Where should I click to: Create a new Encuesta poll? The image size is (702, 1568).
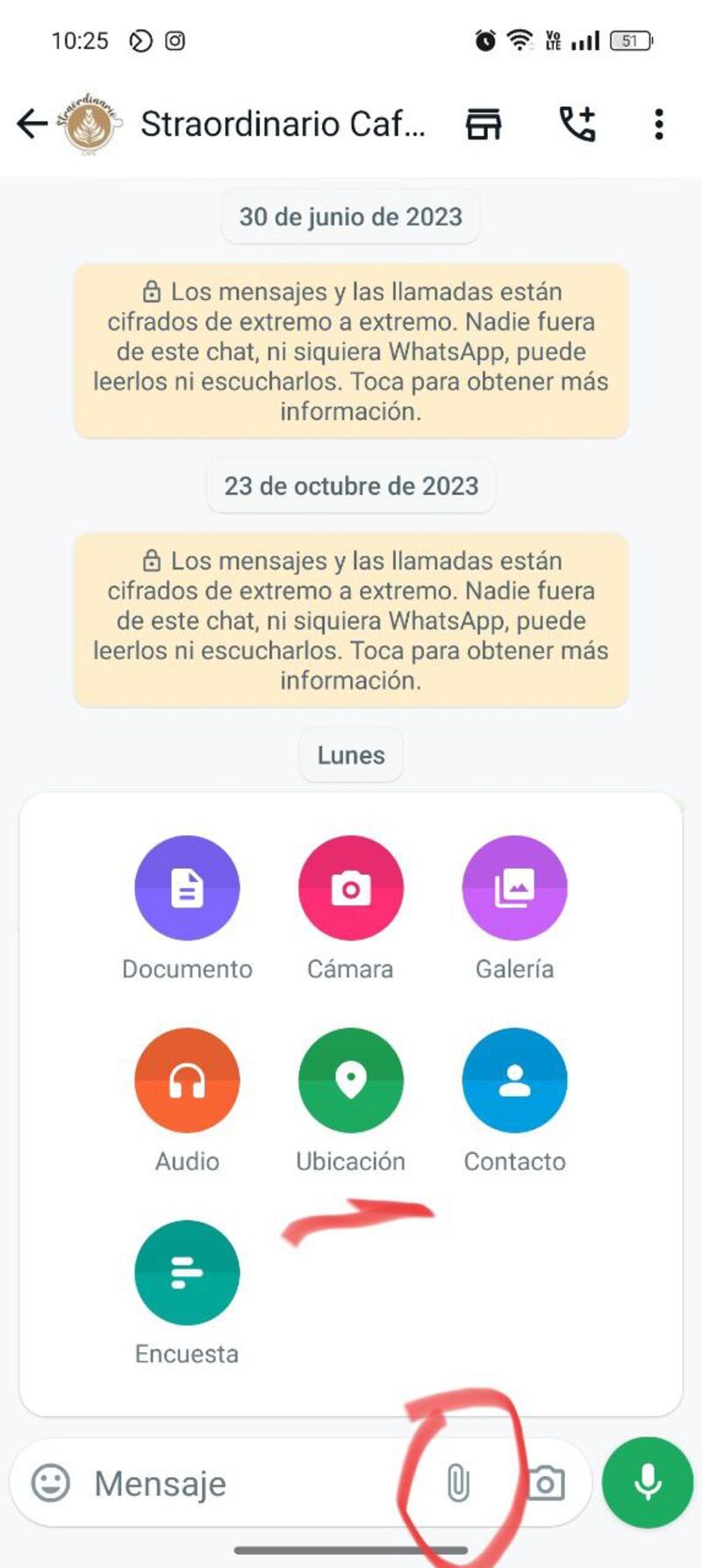tap(187, 1272)
